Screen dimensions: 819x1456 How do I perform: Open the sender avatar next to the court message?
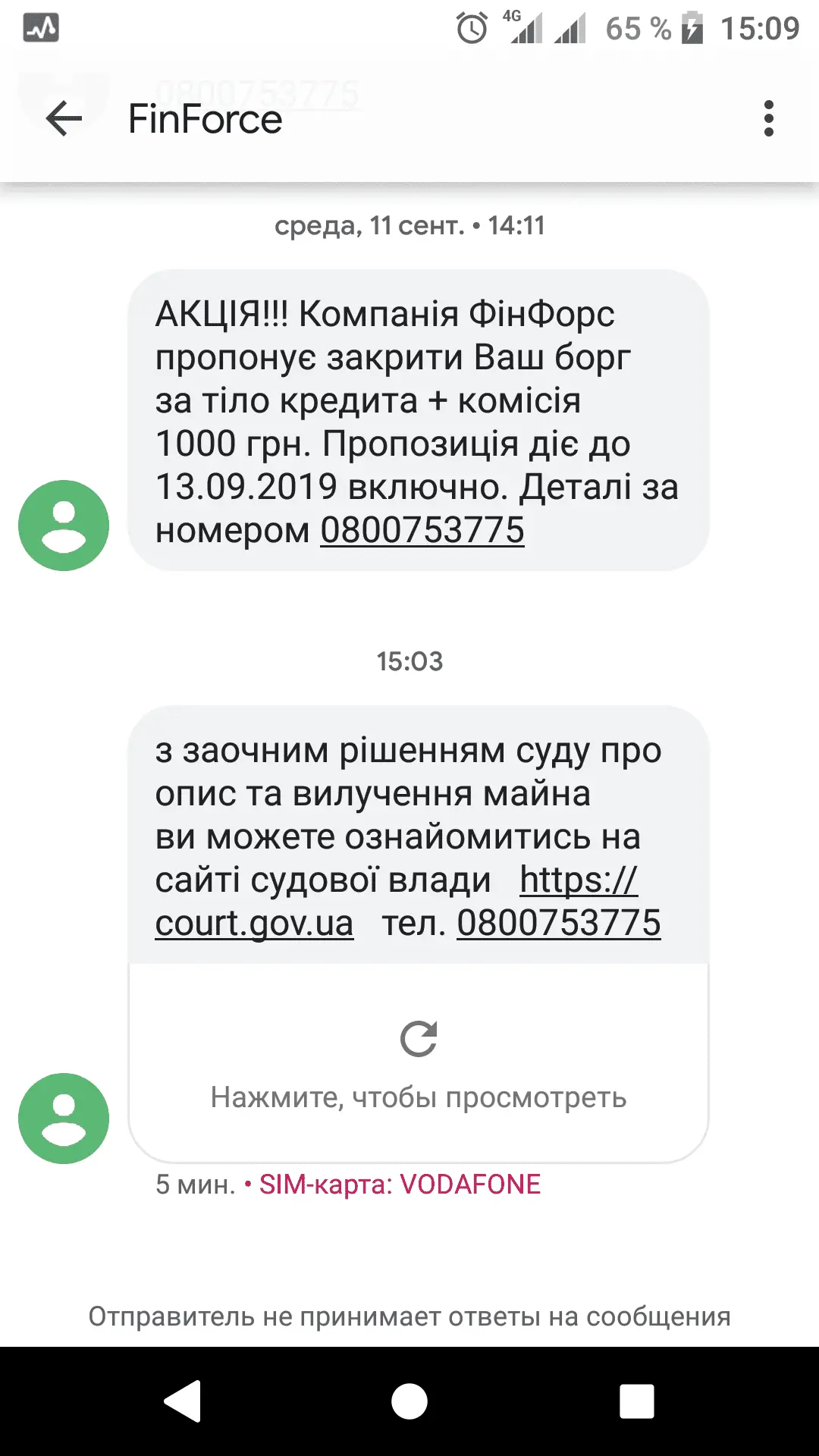(64, 1119)
